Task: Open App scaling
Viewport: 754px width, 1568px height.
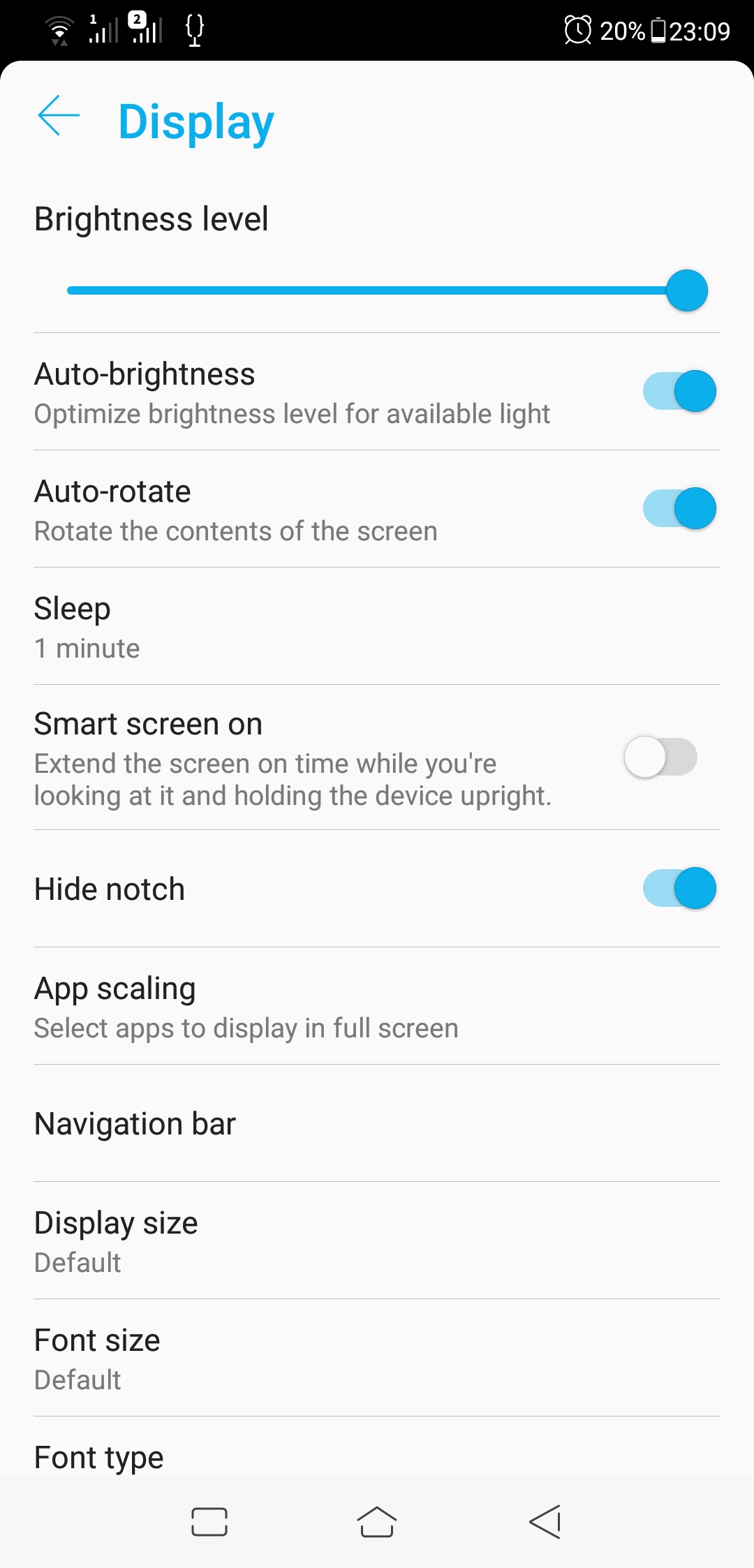Action: tap(377, 1006)
